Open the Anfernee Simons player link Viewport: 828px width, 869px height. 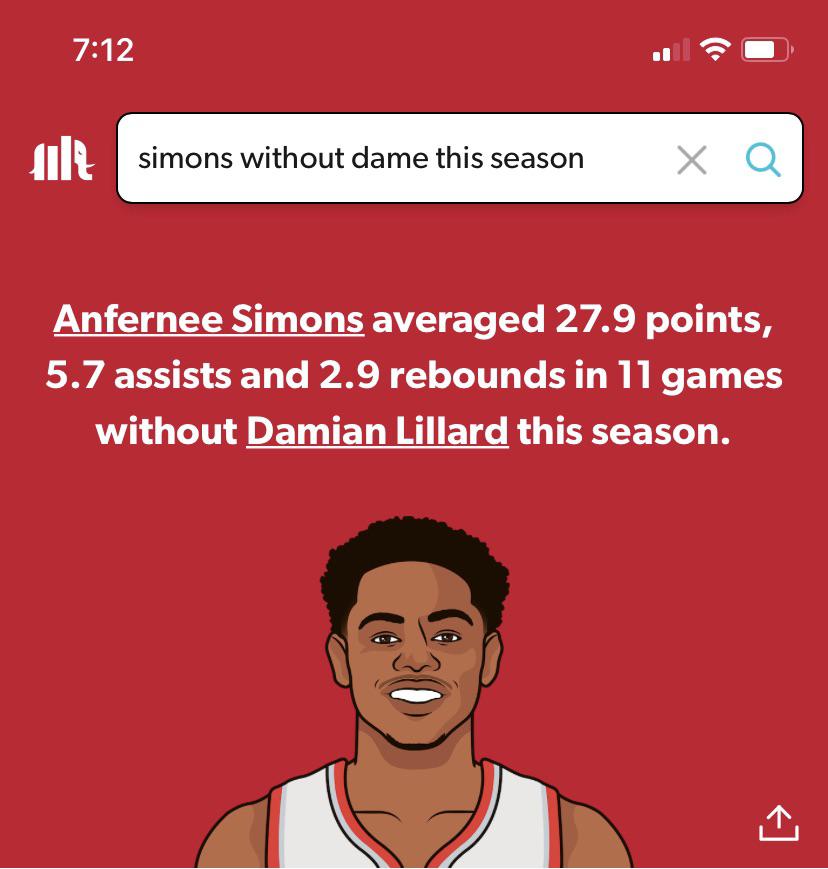click(x=209, y=320)
